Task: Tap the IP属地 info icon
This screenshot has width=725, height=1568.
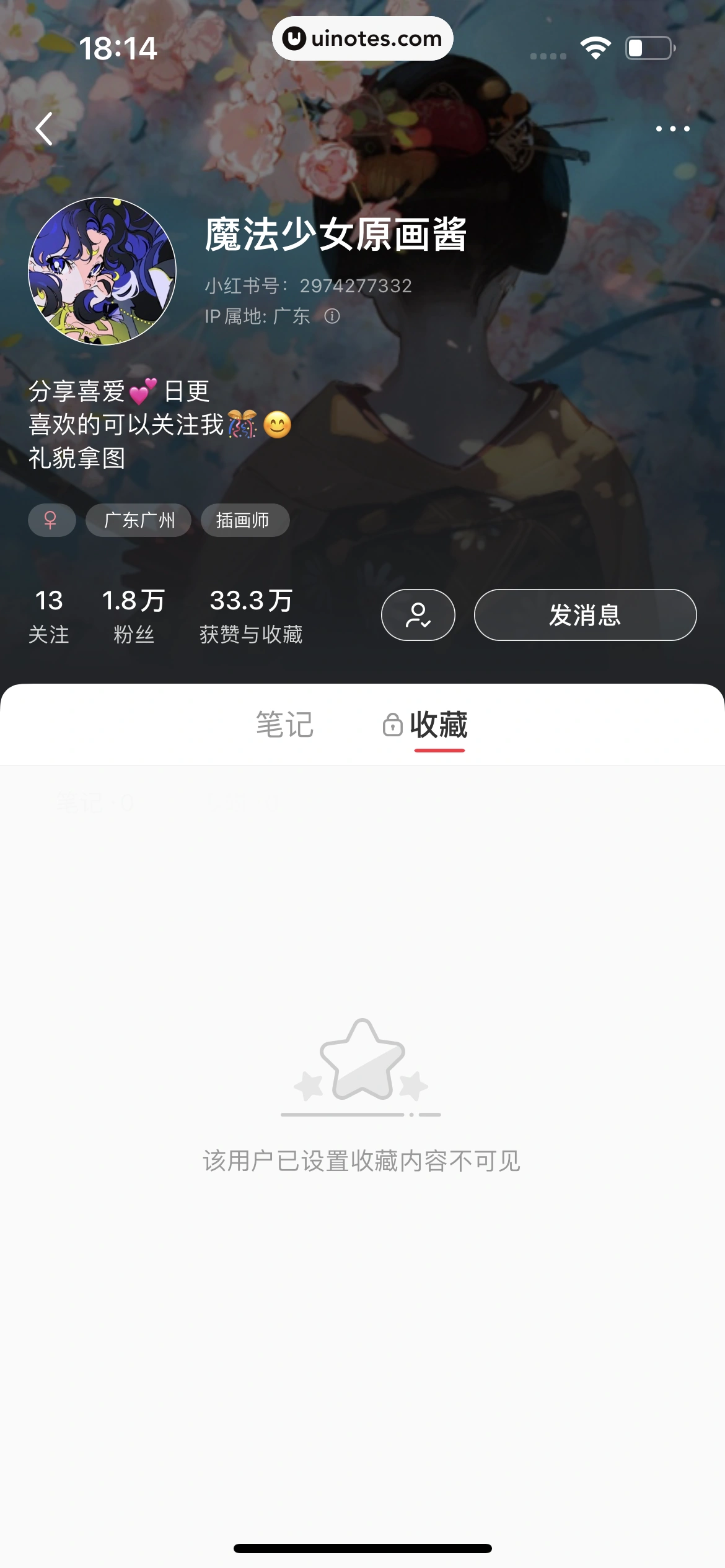Action: pyautogui.click(x=333, y=316)
